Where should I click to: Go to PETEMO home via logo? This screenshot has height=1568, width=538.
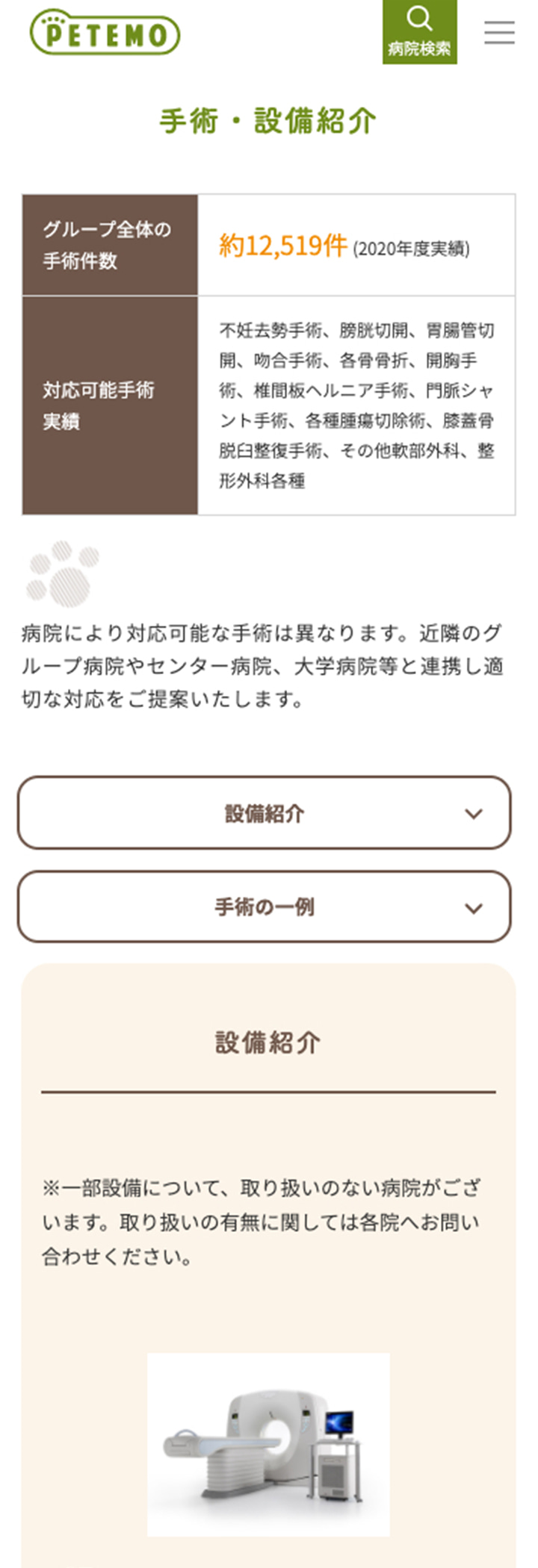tap(105, 33)
